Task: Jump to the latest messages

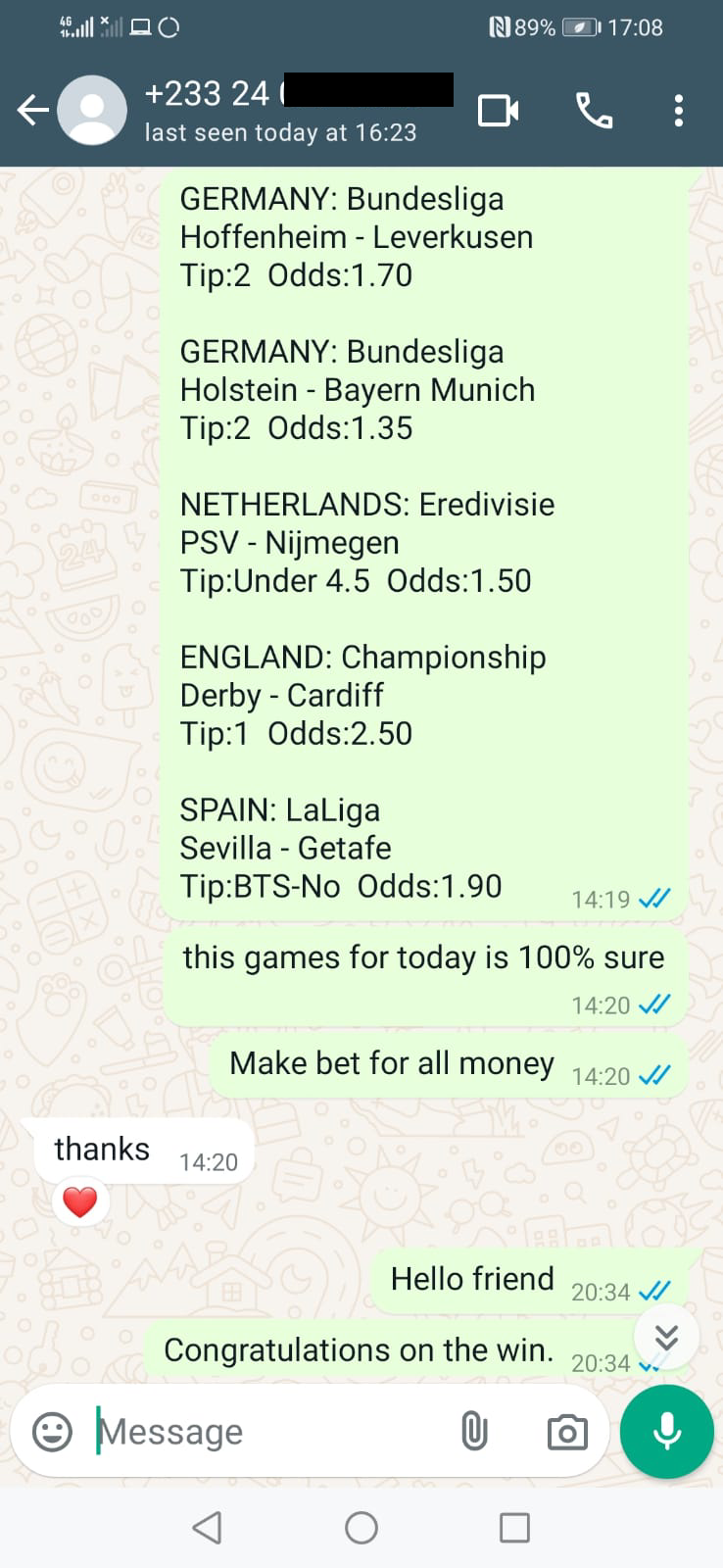Action: 666,1337
